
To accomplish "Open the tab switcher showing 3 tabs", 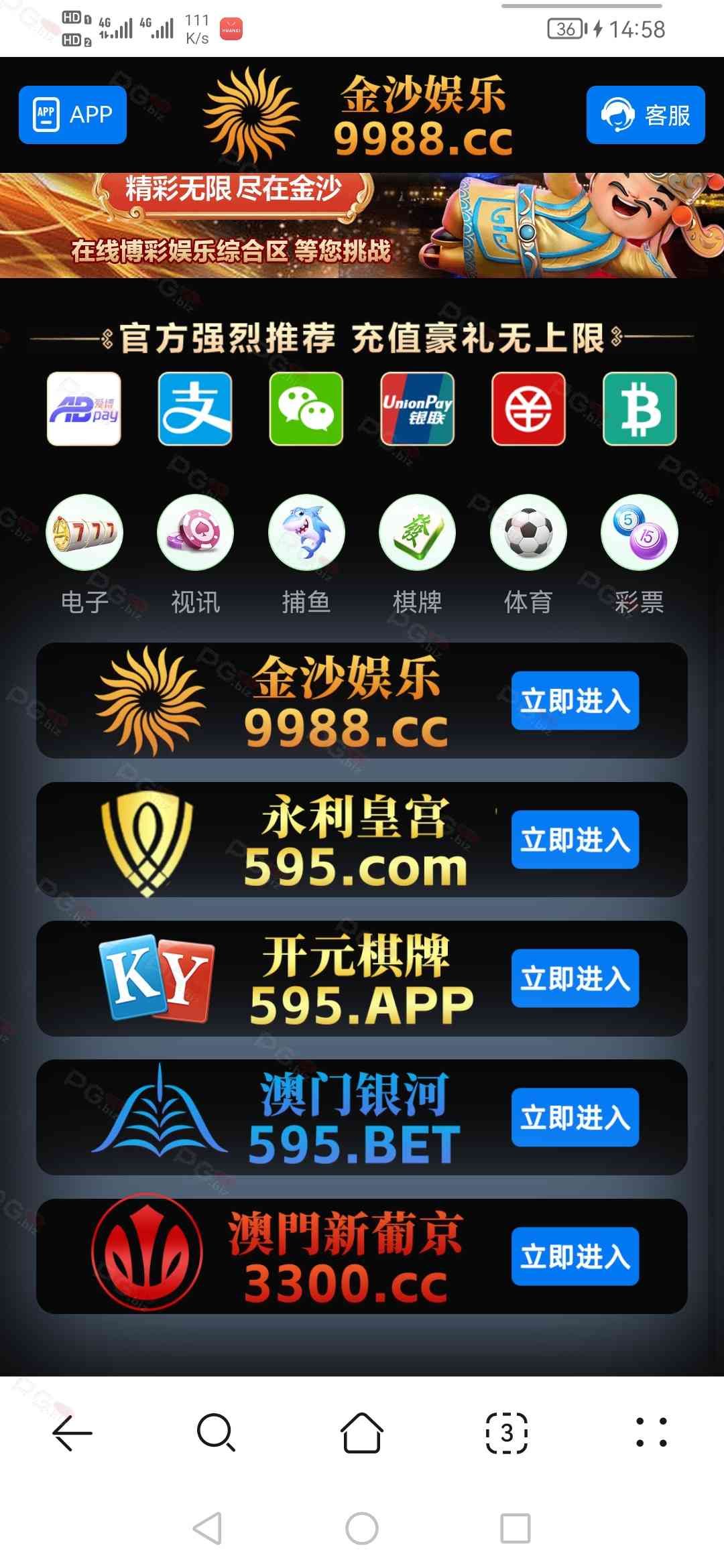I will pos(506,1433).
